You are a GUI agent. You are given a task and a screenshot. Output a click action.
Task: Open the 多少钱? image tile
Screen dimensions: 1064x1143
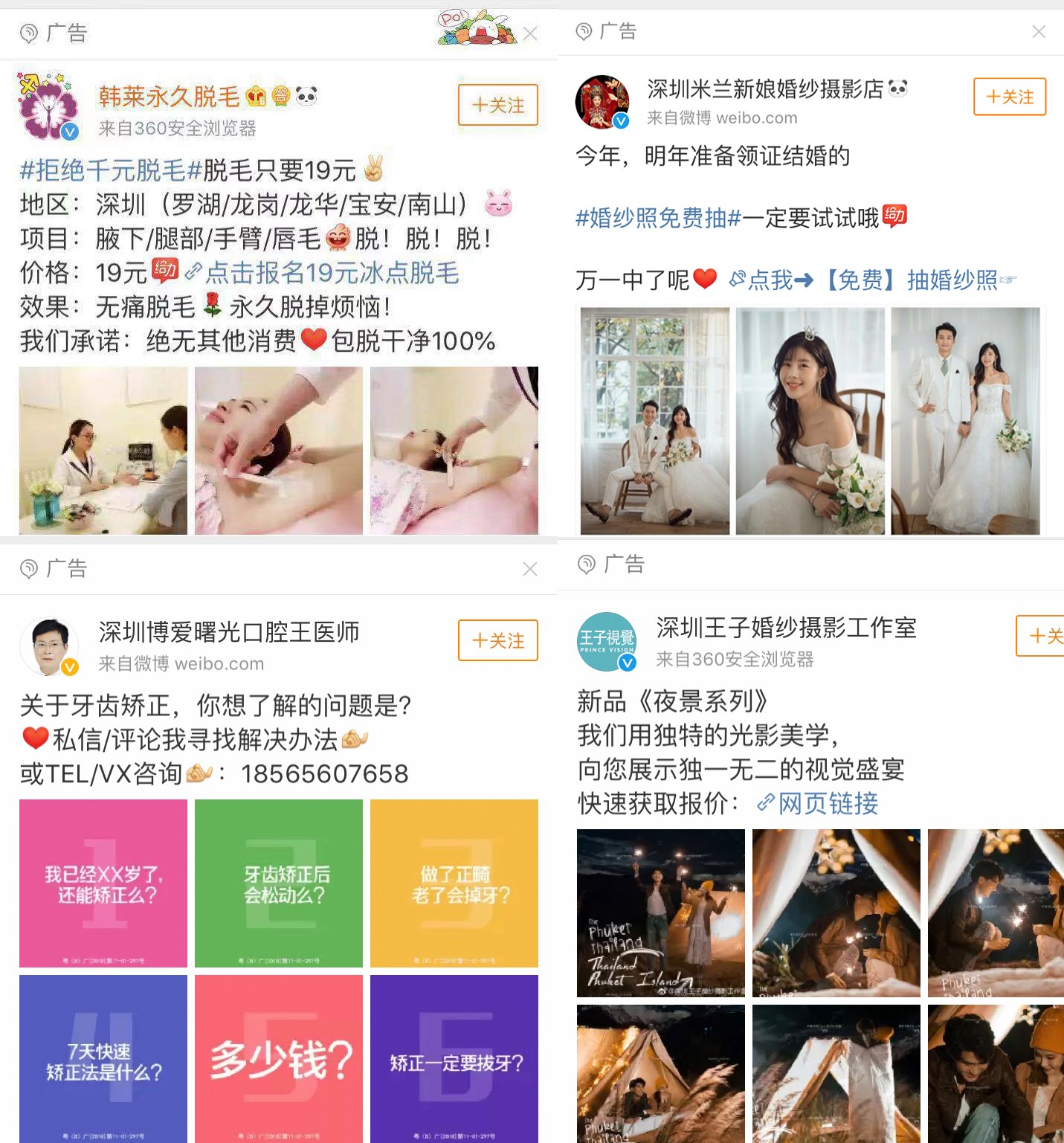point(279,1058)
